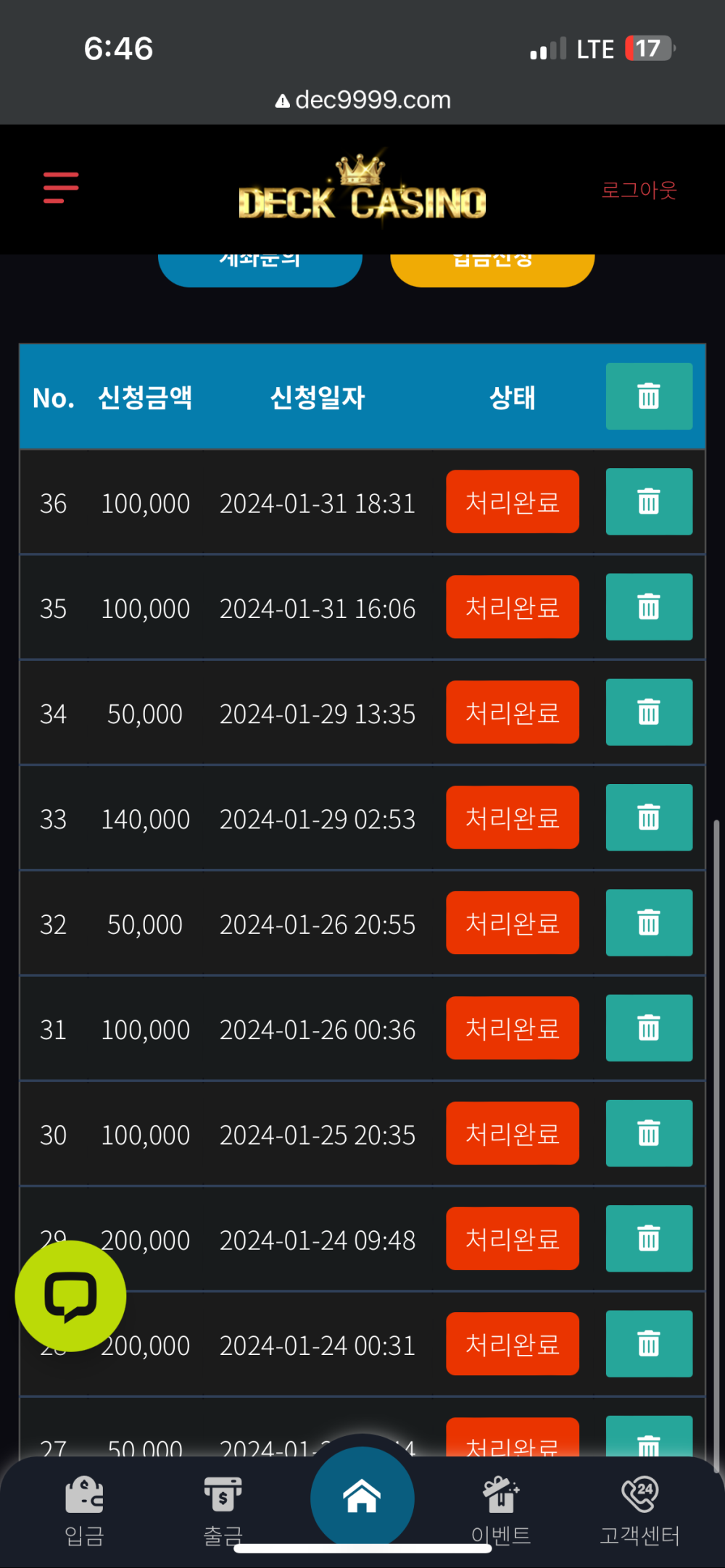Tap the 로그아웃 logout link
Viewport: 725px width, 1568px height.
click(x=639, y=190)
